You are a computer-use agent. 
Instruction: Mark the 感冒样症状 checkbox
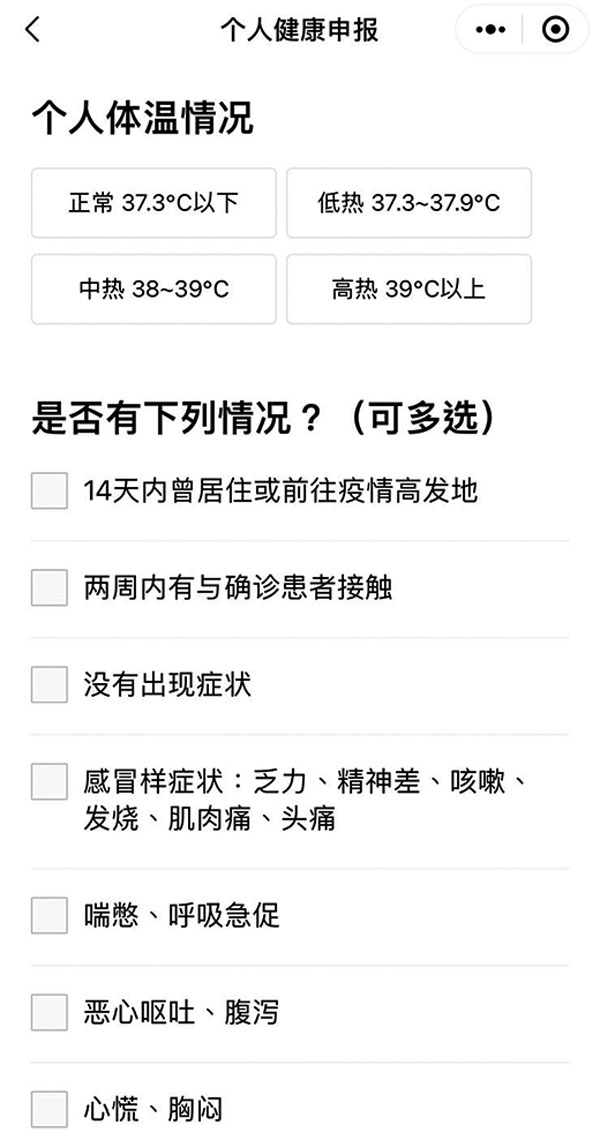(49, 781)
